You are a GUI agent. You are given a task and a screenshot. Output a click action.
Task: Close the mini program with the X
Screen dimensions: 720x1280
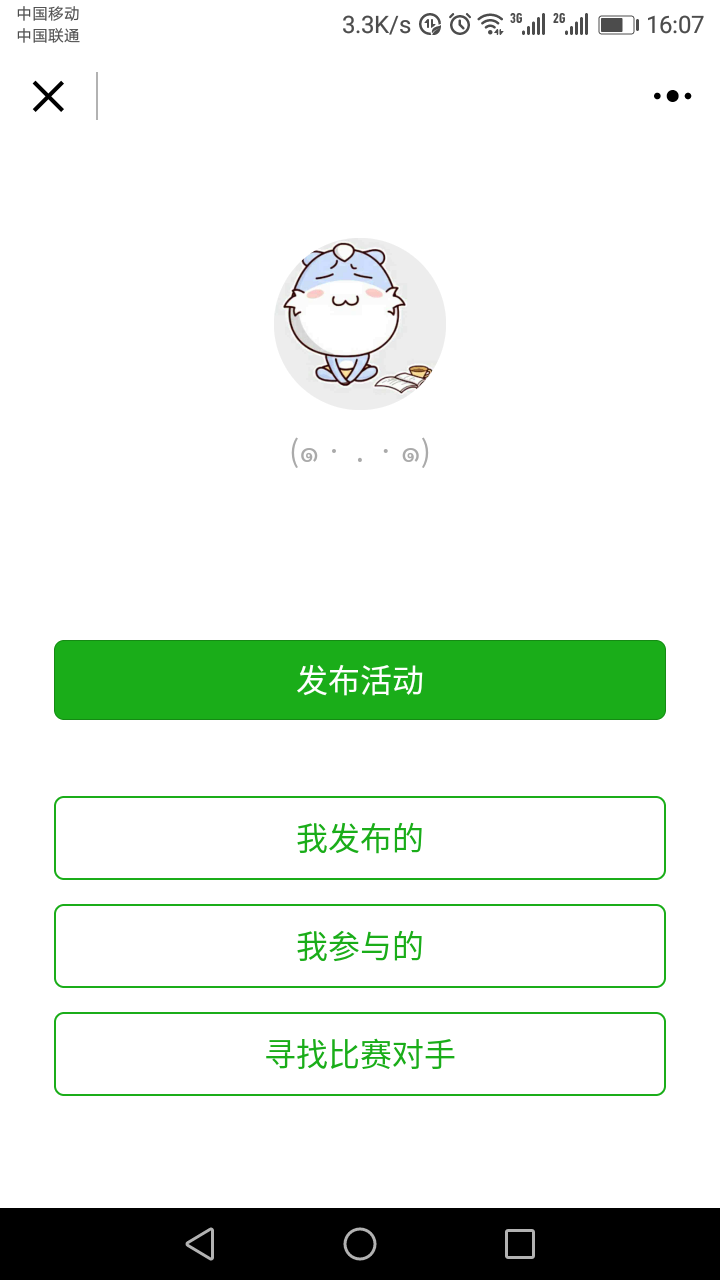pyautogui.click(x=48, y=96)
